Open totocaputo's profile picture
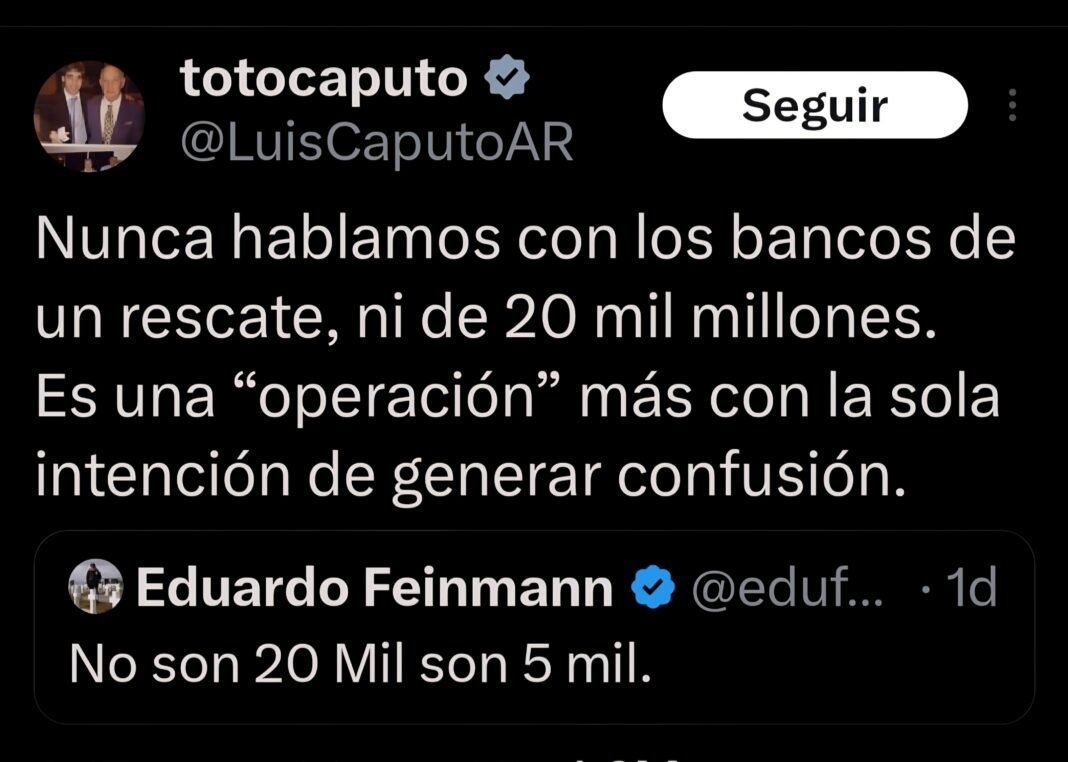Viewport: 1068px width, 762px height. (89, 116)
